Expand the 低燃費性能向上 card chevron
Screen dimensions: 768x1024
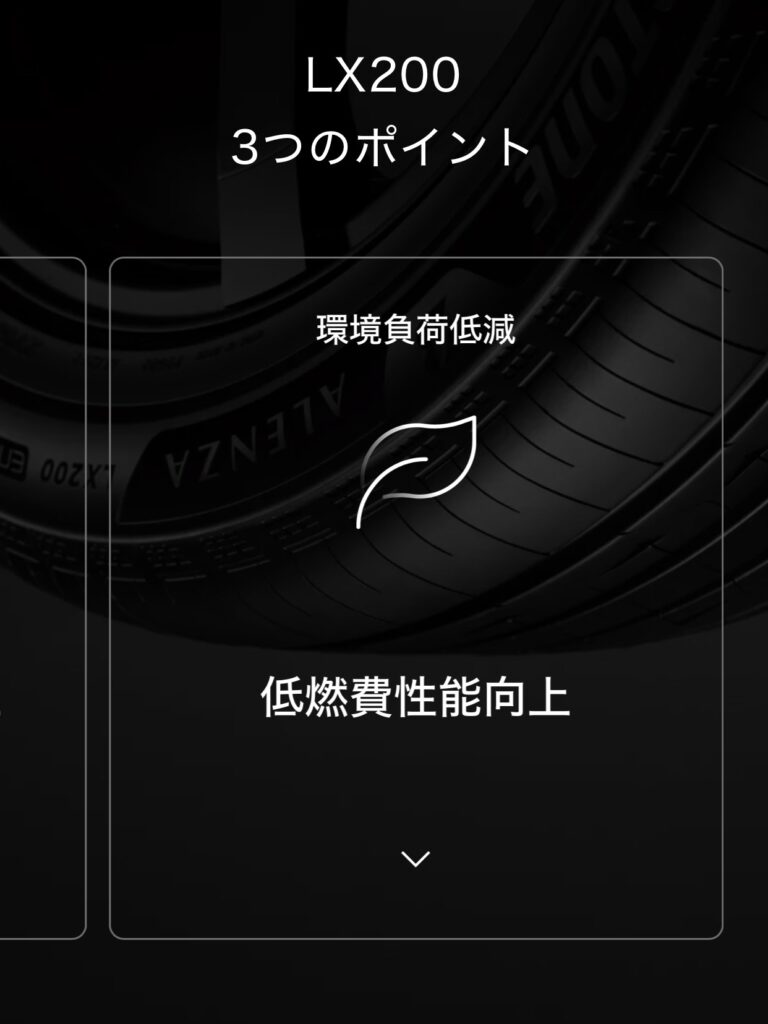415,858
